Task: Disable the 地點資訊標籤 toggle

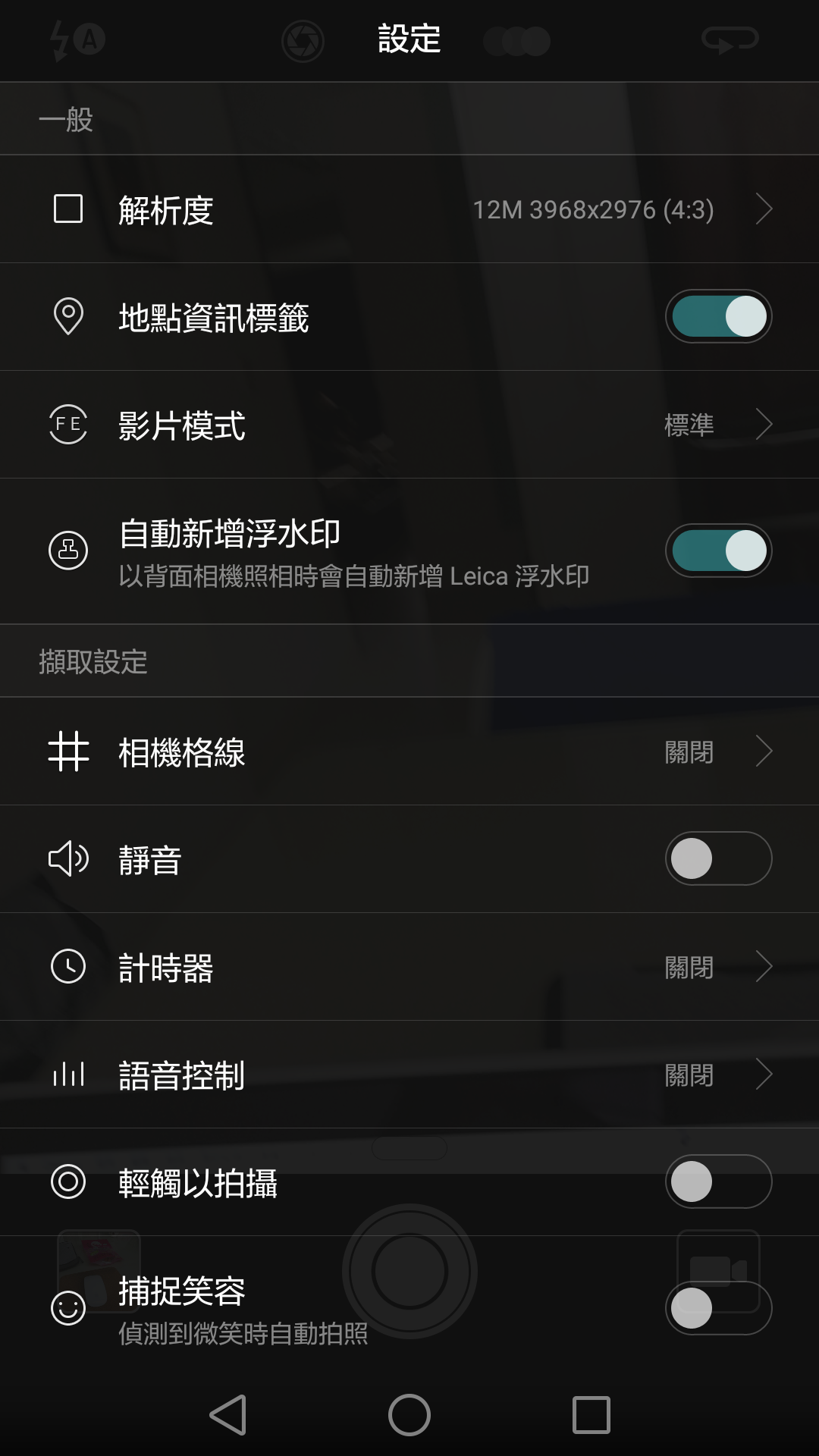Action: [717, 317]
